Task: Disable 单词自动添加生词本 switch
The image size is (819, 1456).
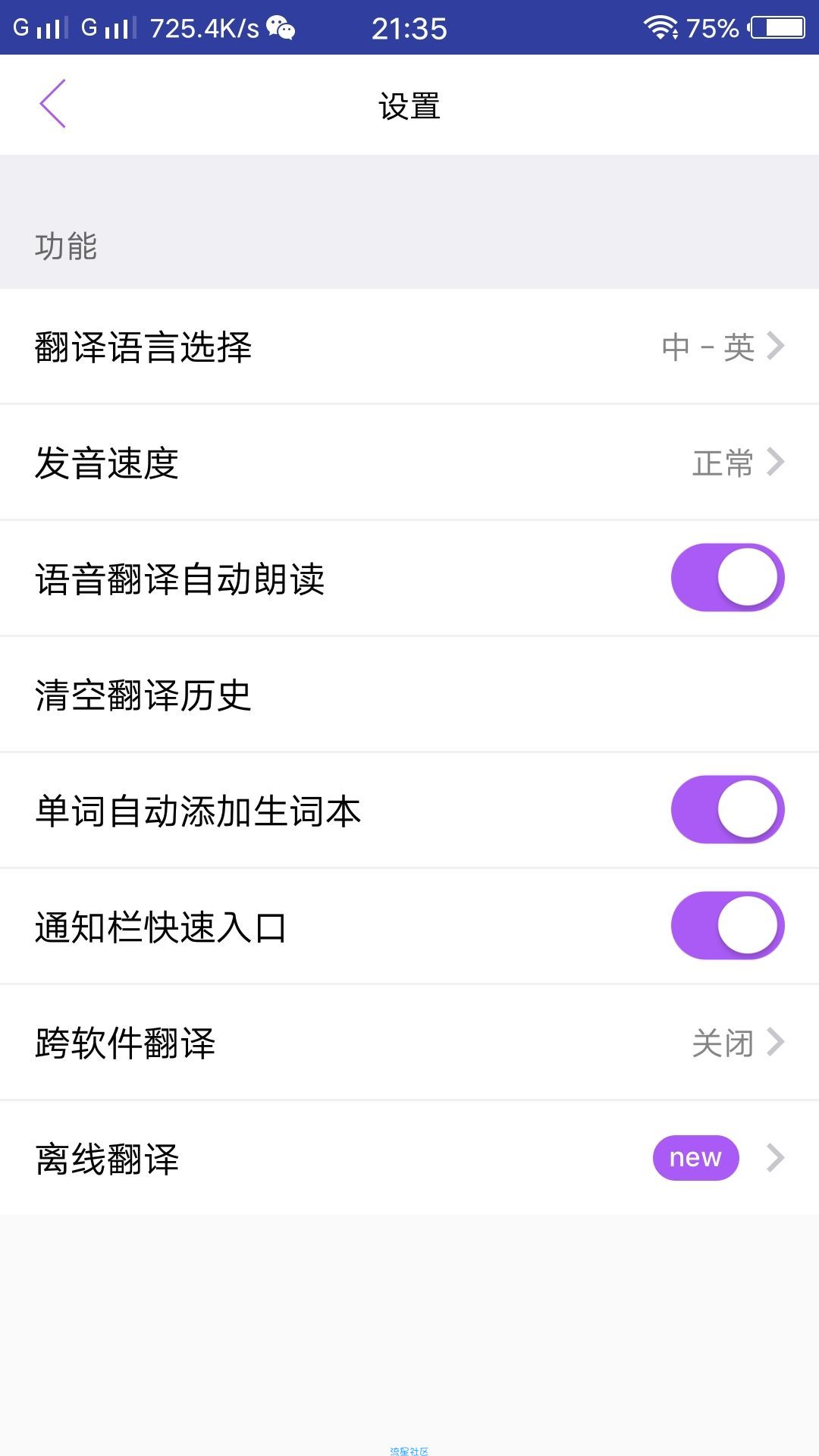Action: click(x=727, y=810)
